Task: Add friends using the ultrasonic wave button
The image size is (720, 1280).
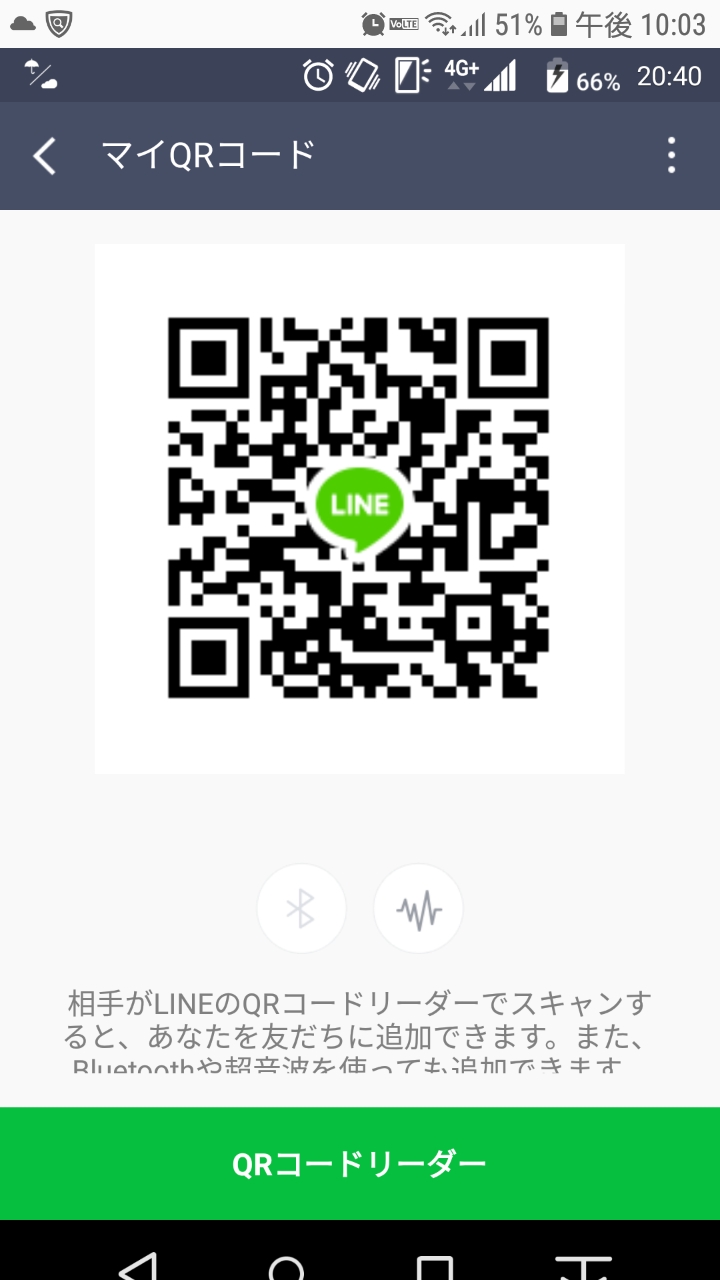Action: [418, 909]
